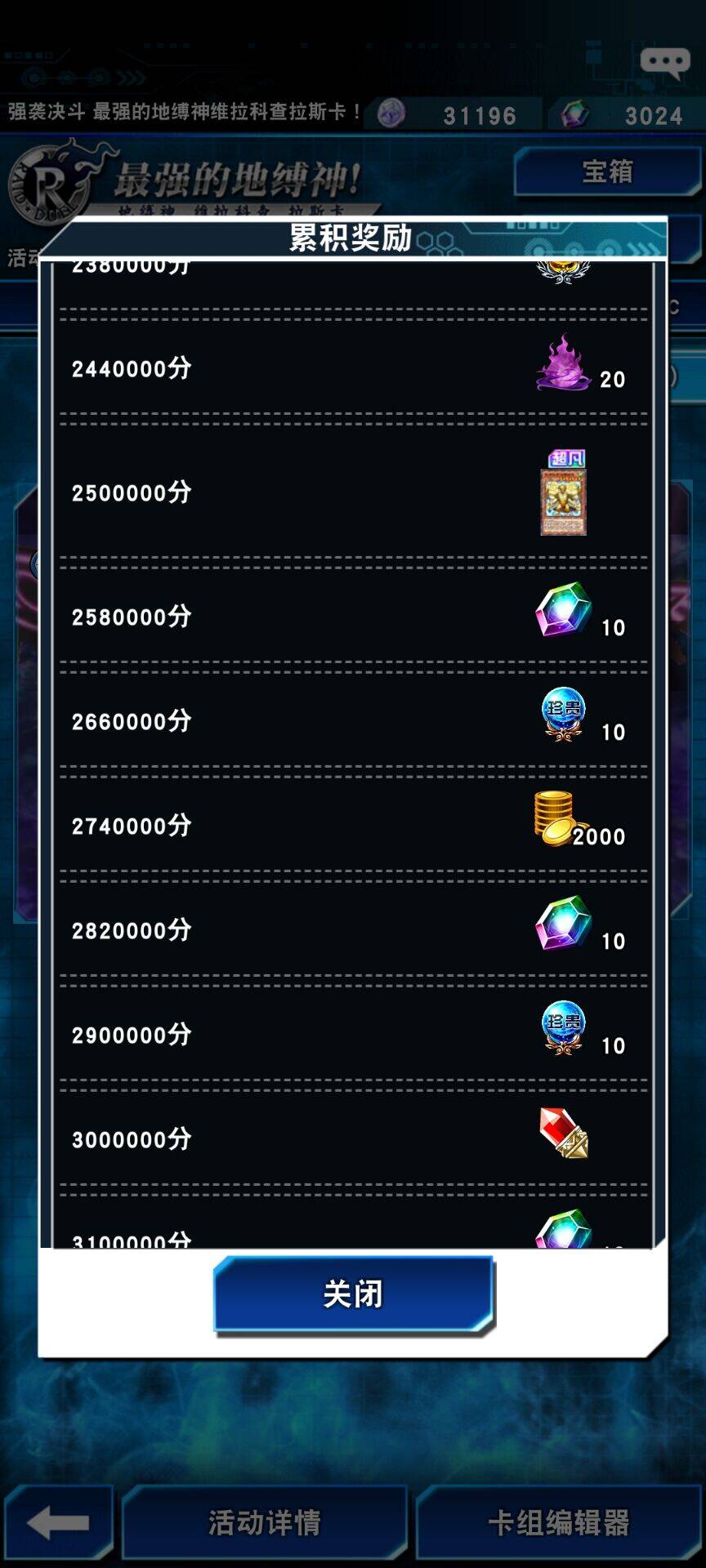The height and width of the screenshot is (1568, 706).
Task: Close the cumulative rewards dialog with 关闭
Action: (x=353, y=1294)
